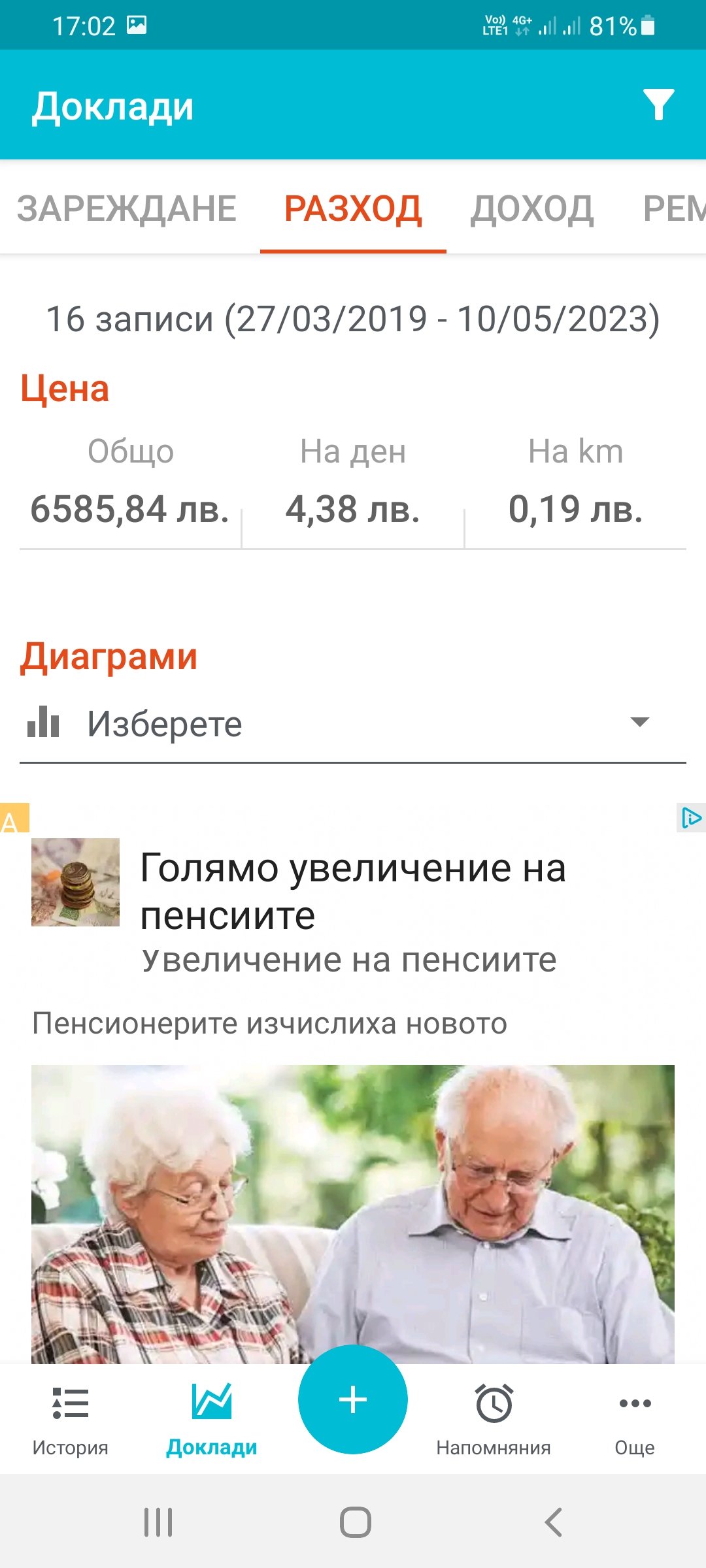
Task: Open the ad about Голямо увеличение на пенсиите
Action: coord(353,891)
